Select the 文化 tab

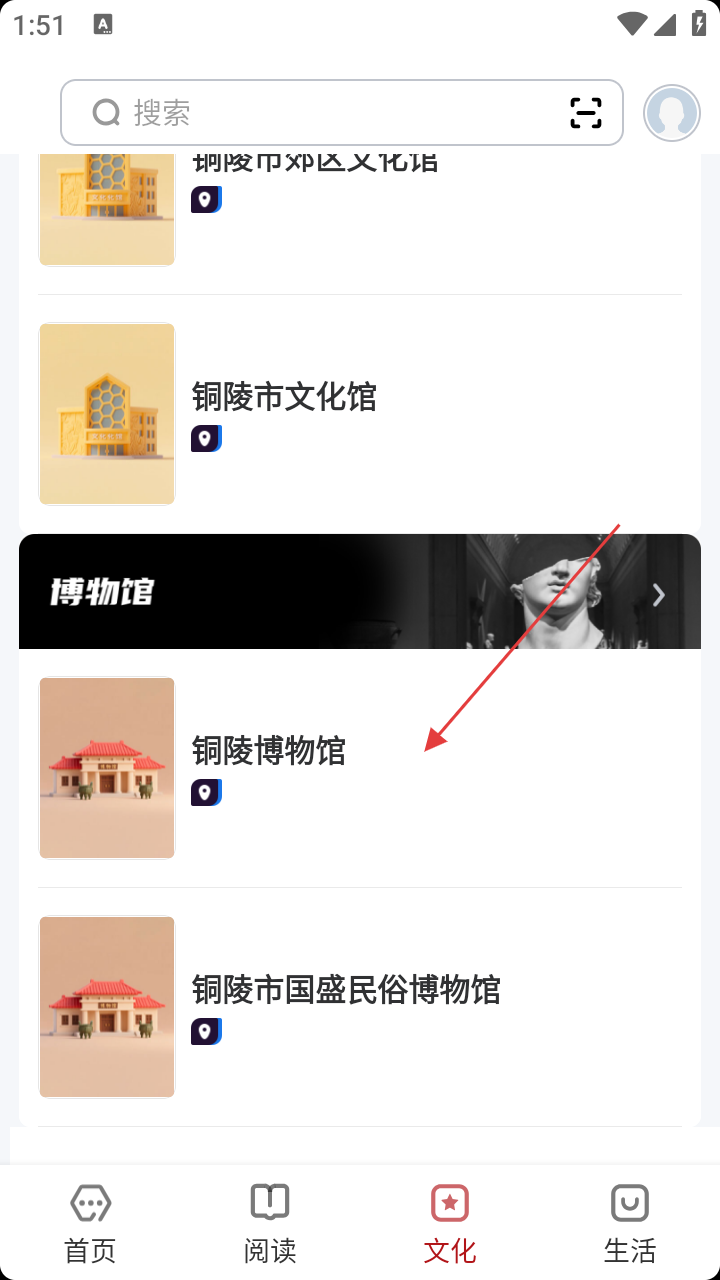click(x=450, y=1223)
